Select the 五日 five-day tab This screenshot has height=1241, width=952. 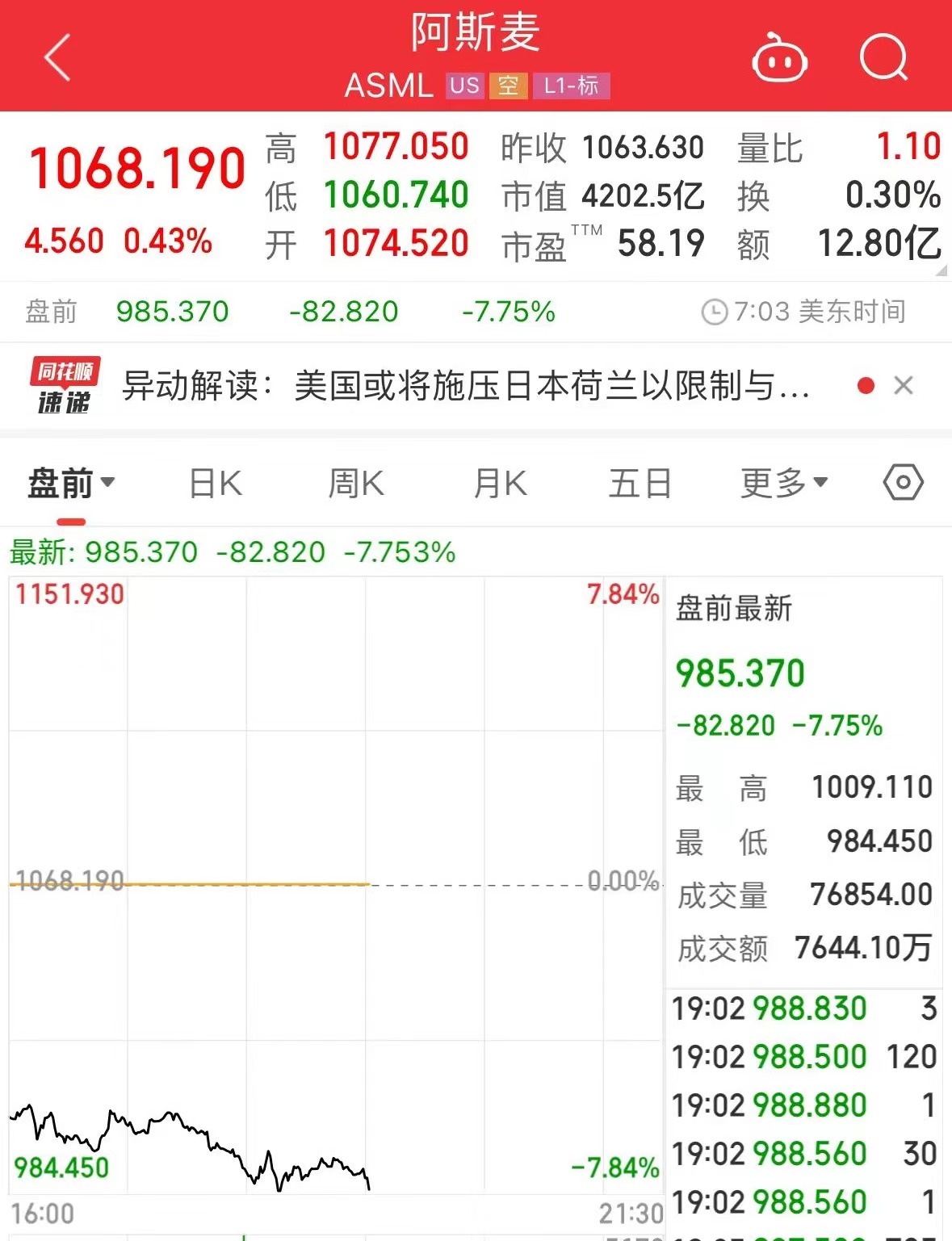coord(639,482)
